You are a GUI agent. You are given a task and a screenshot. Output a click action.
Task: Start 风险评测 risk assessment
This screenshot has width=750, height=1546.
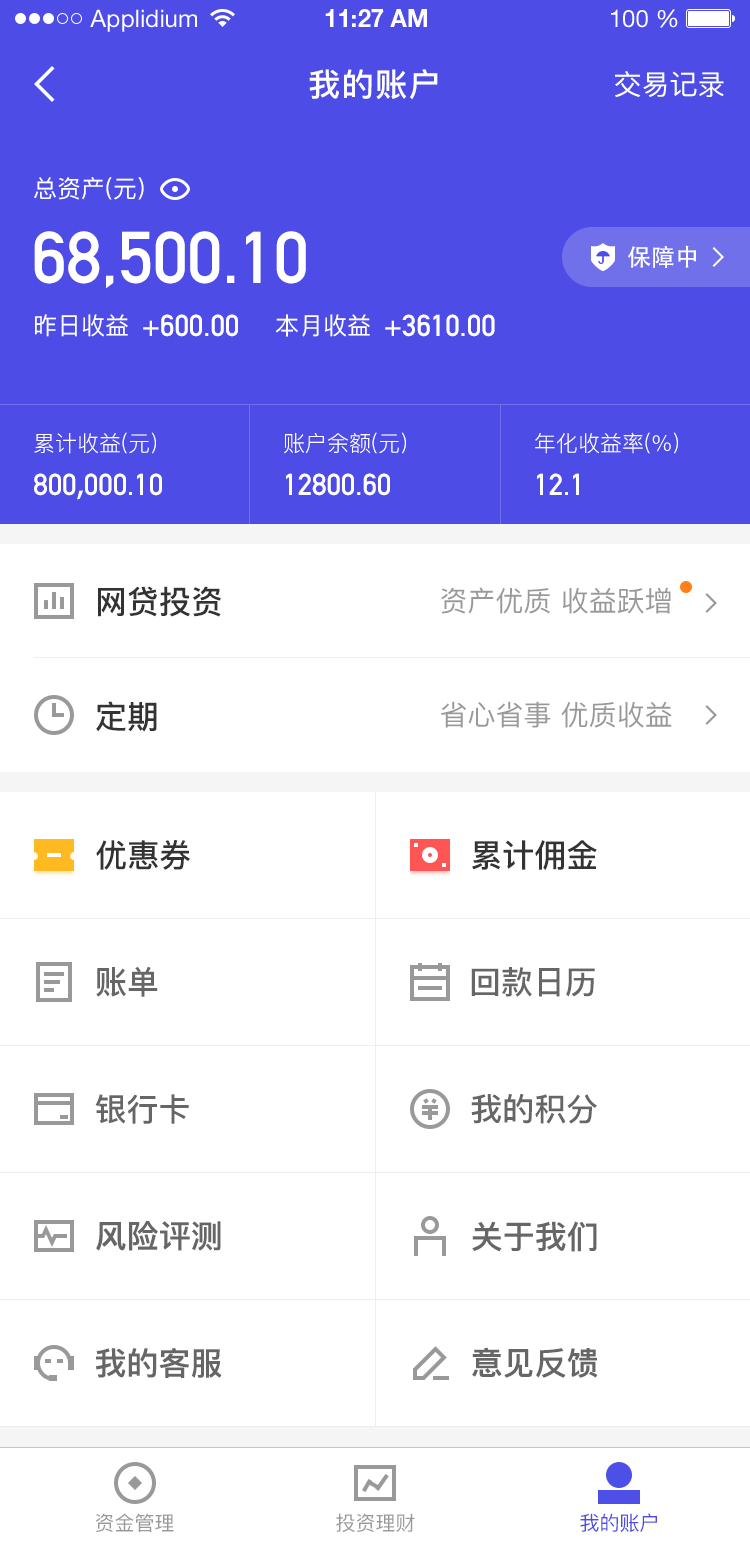(187, 1236)
